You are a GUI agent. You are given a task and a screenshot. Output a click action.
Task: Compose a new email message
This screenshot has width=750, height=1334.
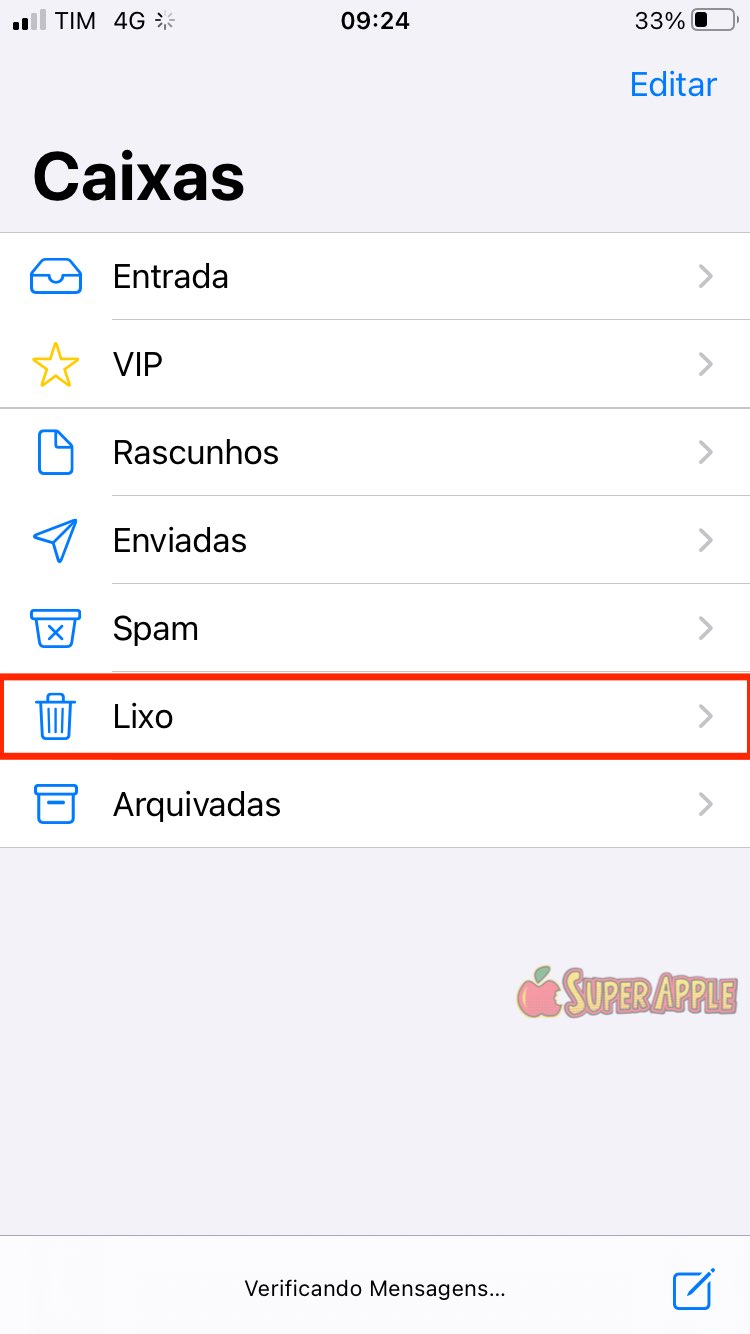point(693,1288)
